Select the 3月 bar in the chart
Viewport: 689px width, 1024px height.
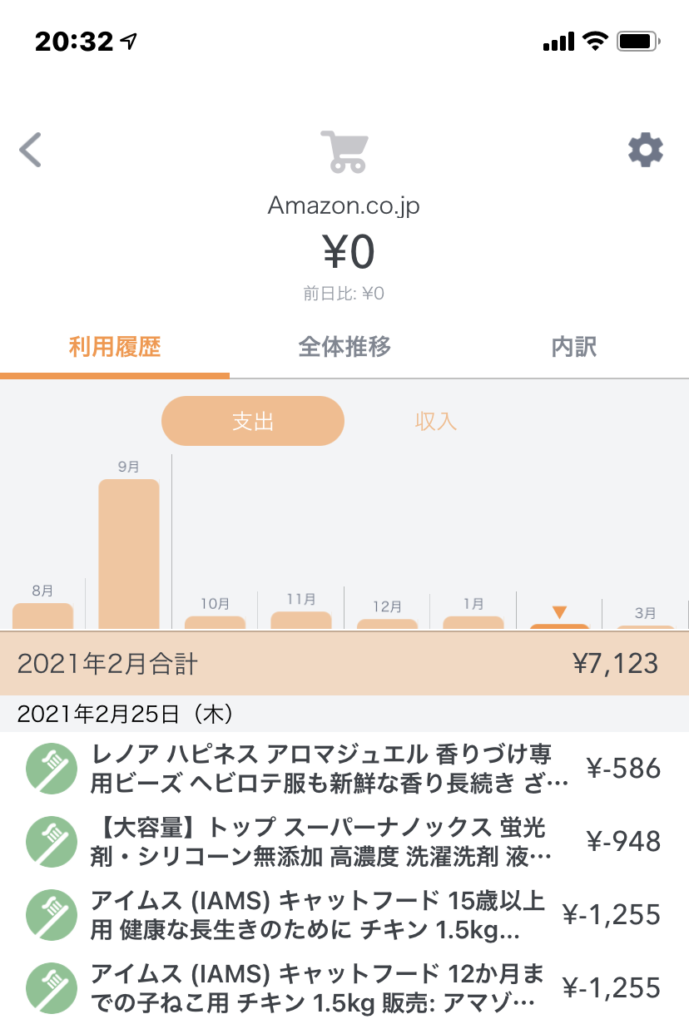pos(645,625)
